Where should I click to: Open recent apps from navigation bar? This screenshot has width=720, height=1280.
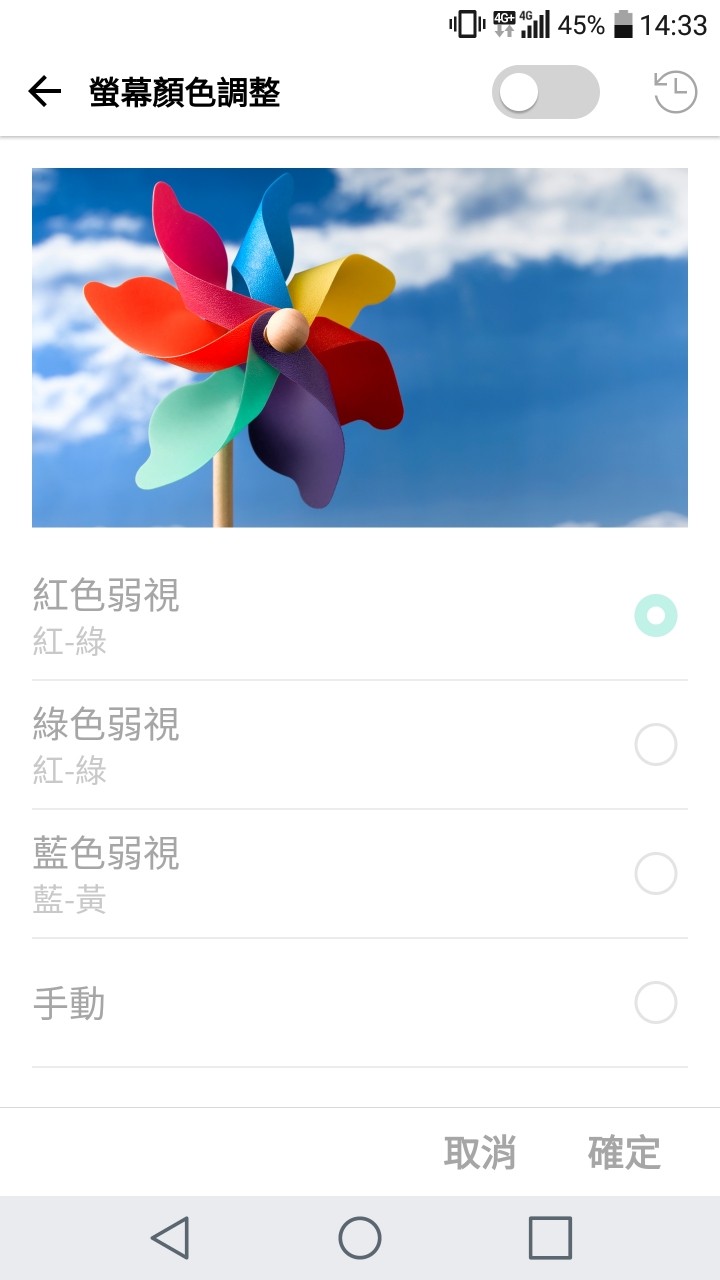point(550,1238)
